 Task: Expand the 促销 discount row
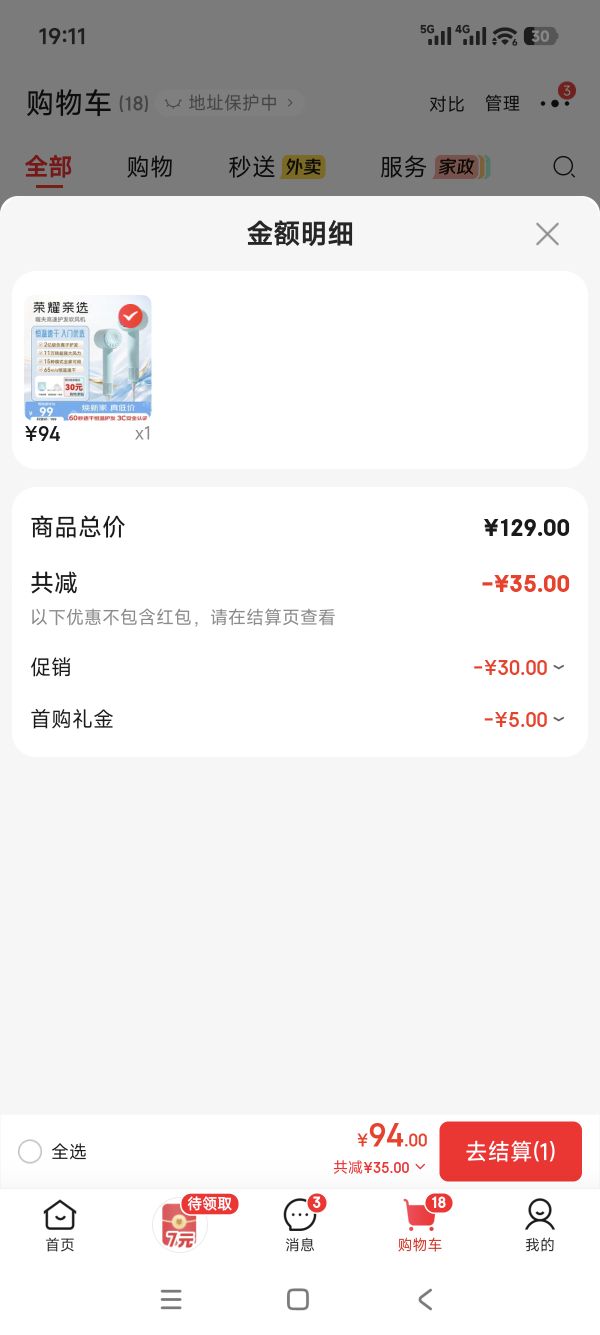pyautogui.click(x=299, y=667)
